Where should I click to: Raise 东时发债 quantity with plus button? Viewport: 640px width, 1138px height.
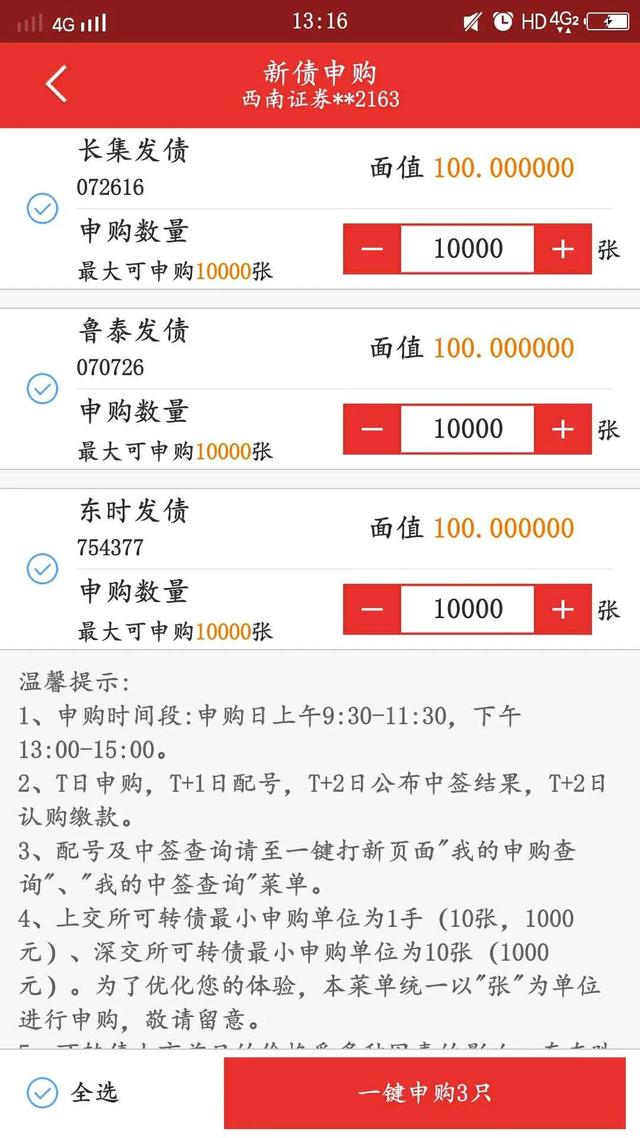point(563,609)
